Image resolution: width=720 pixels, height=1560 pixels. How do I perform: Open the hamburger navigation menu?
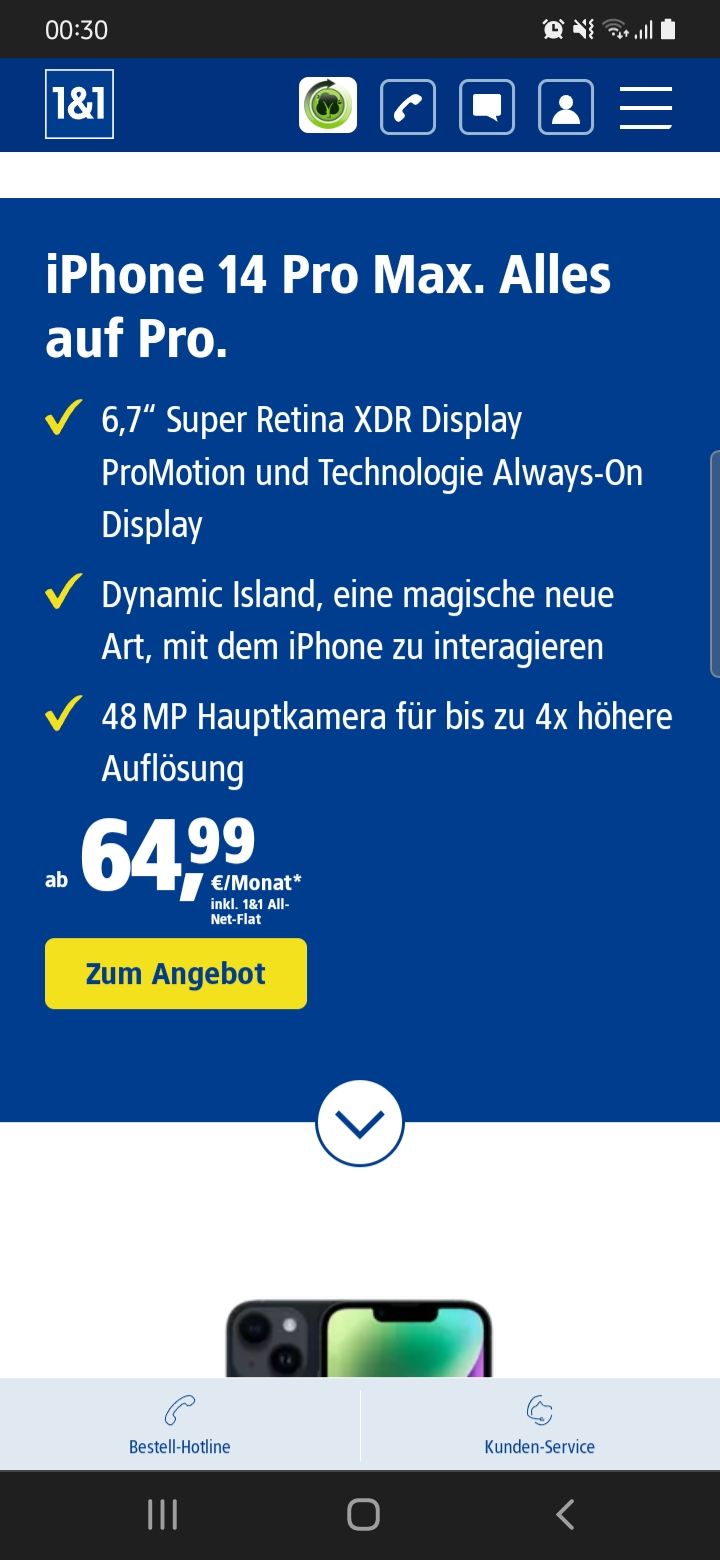pos(645,107)
